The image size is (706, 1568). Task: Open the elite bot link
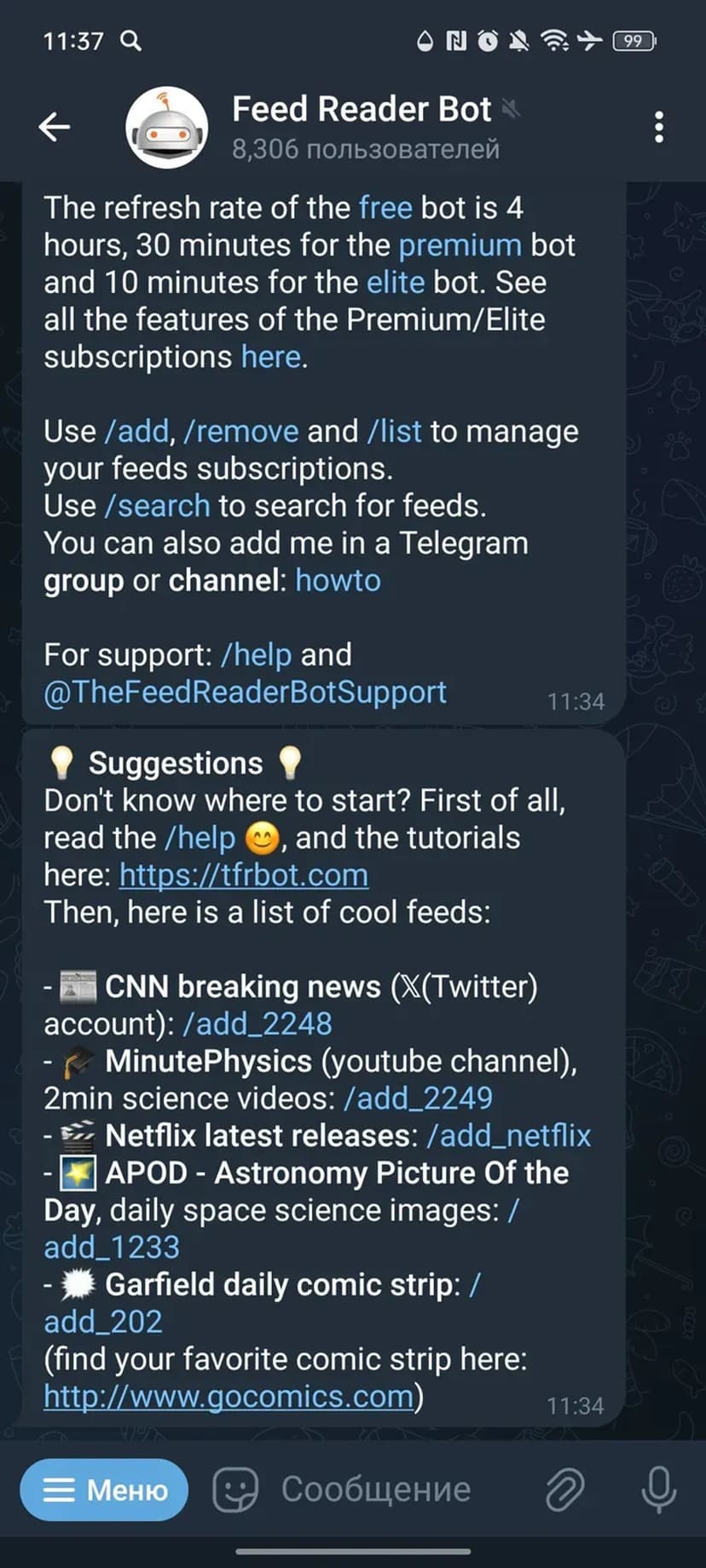point(396,282)
